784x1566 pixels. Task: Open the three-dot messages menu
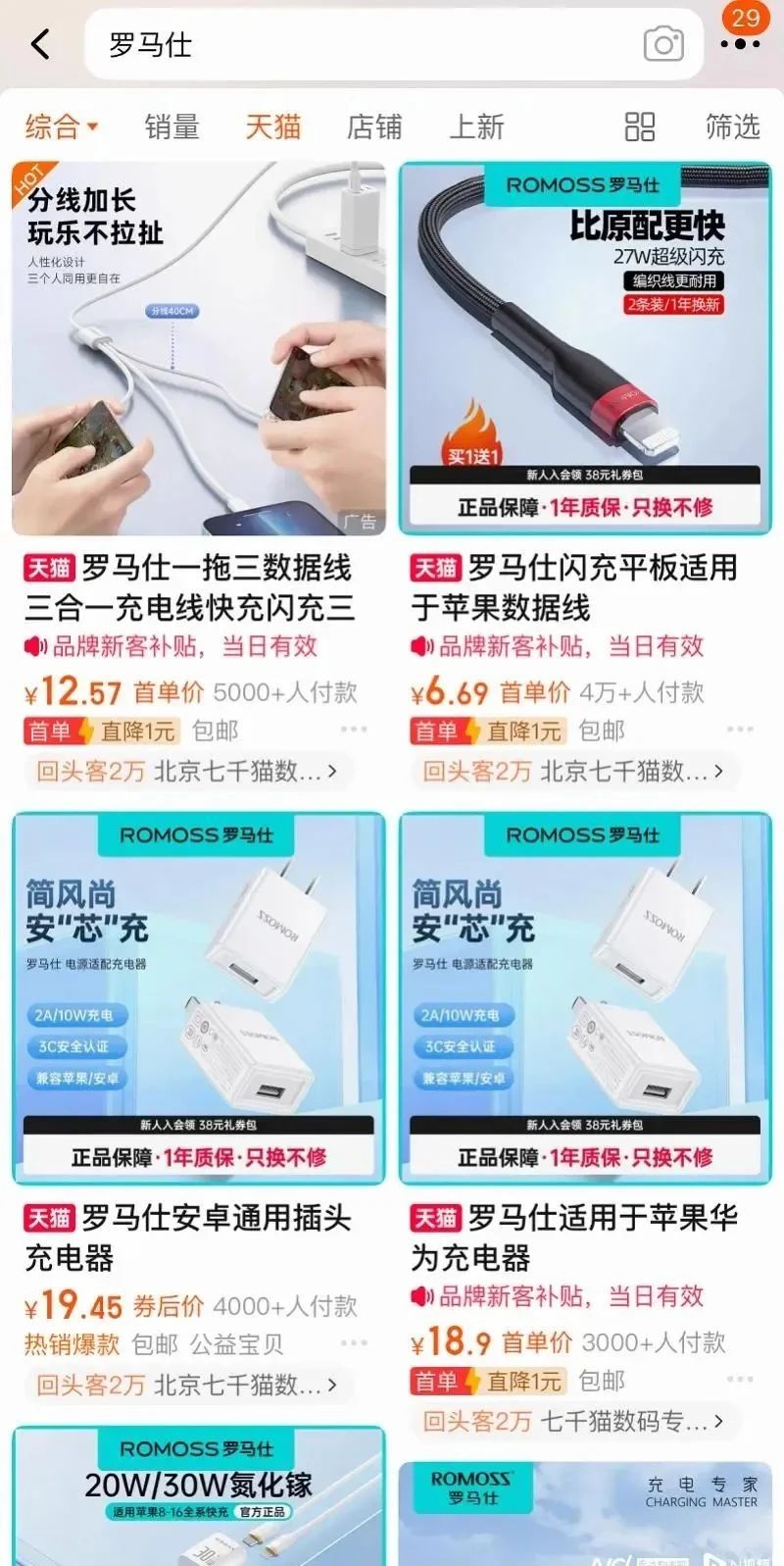pyautogui.click(x=740, y=44)
